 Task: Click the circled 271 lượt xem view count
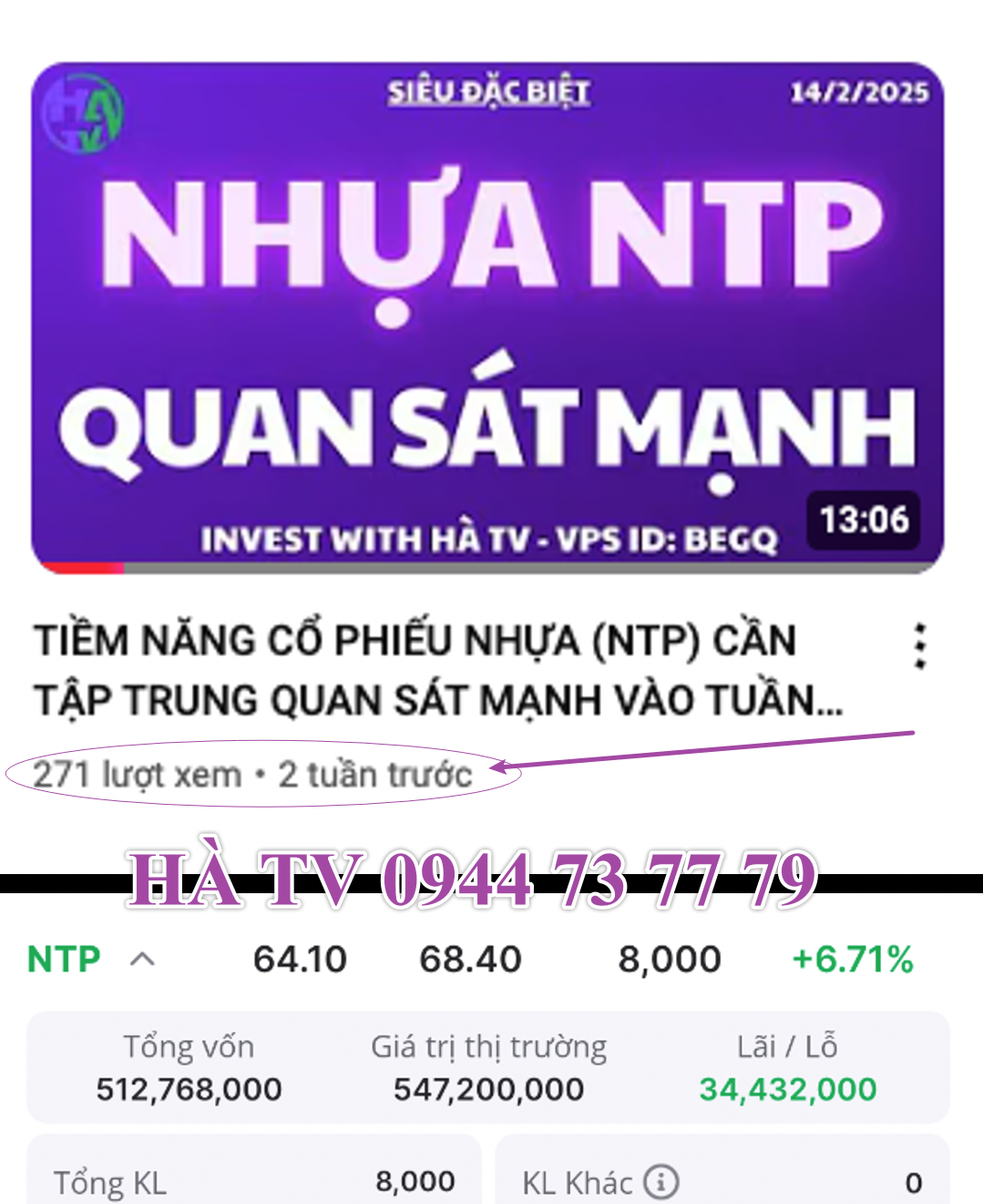click(137, 774)
